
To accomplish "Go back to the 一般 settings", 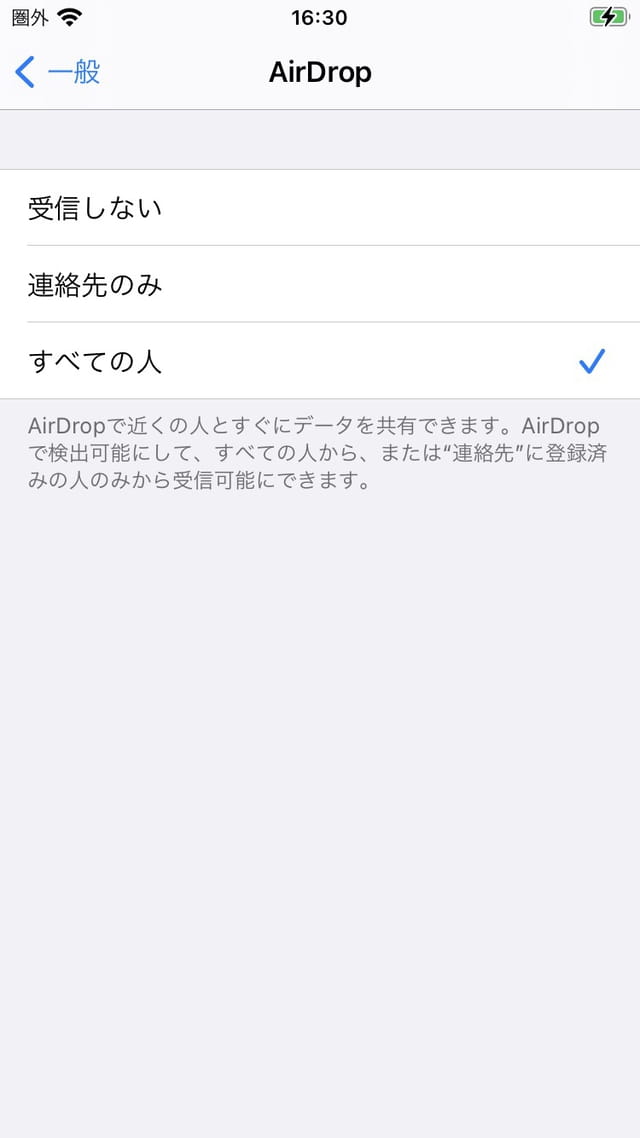I will pos(57,73).
